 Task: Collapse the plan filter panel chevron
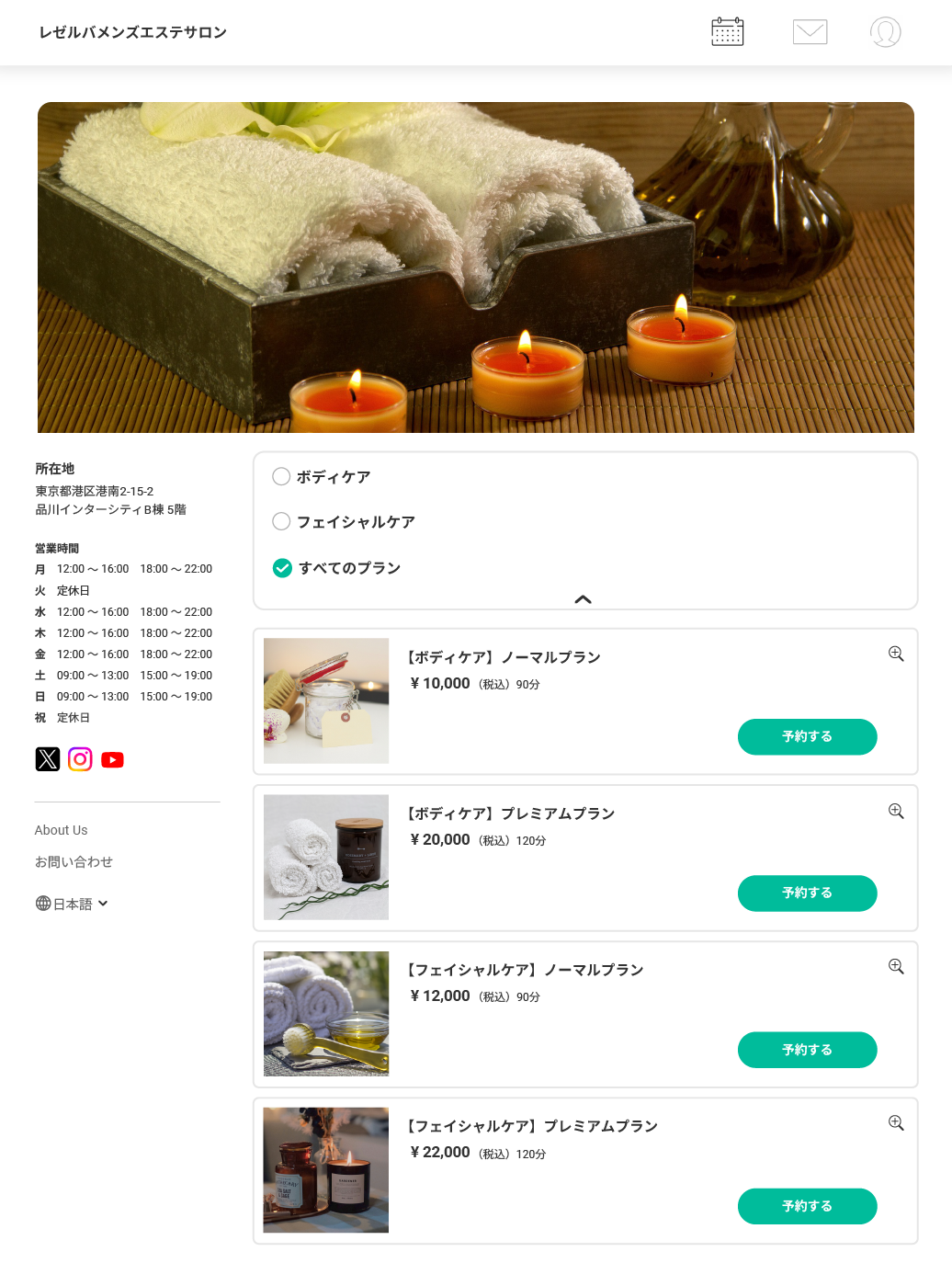[x=583, y=599]
